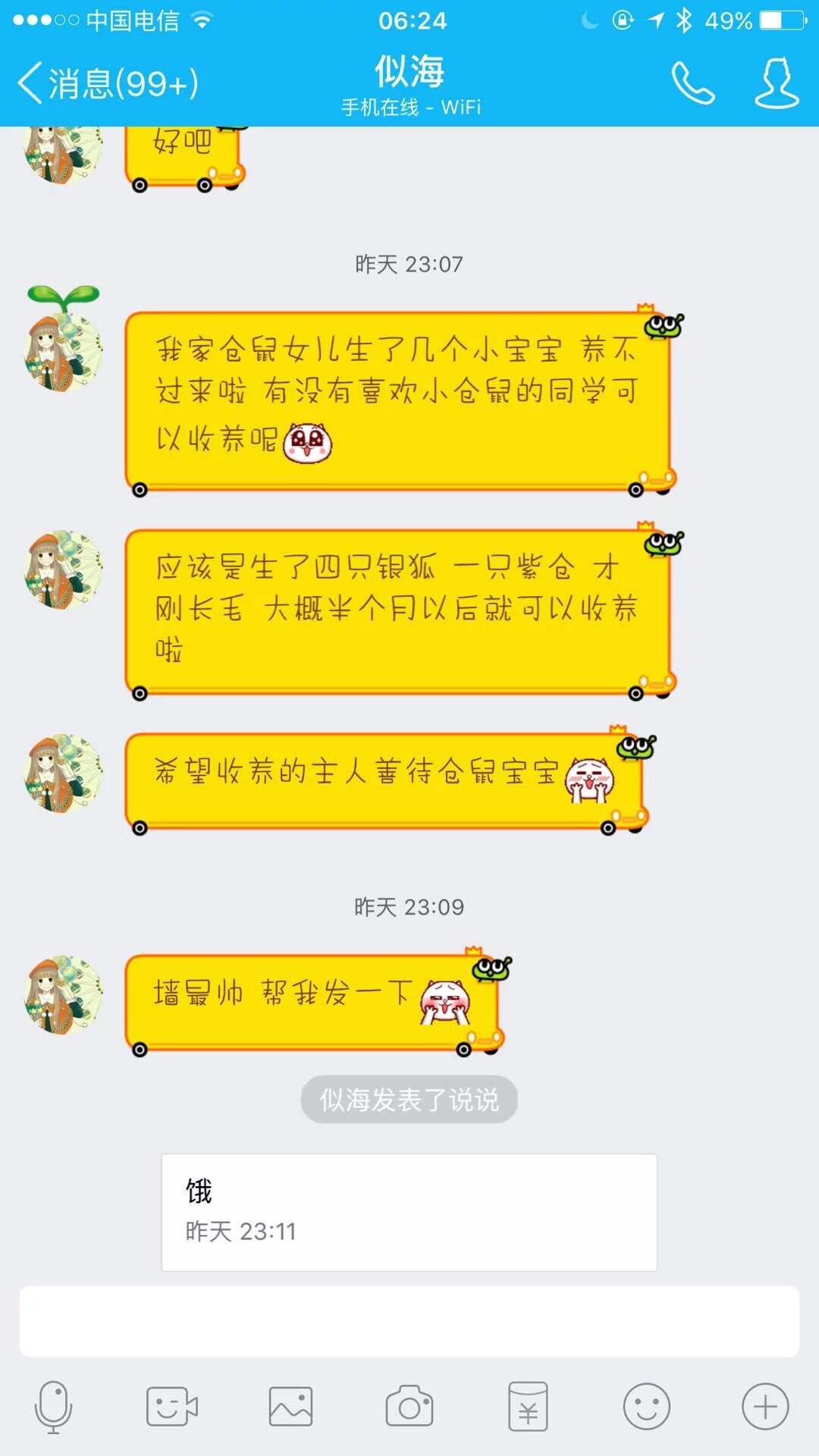The height and width of the screenshot is (1456, 819).
Task: Start a voice call with 似海
Action: 692,83
